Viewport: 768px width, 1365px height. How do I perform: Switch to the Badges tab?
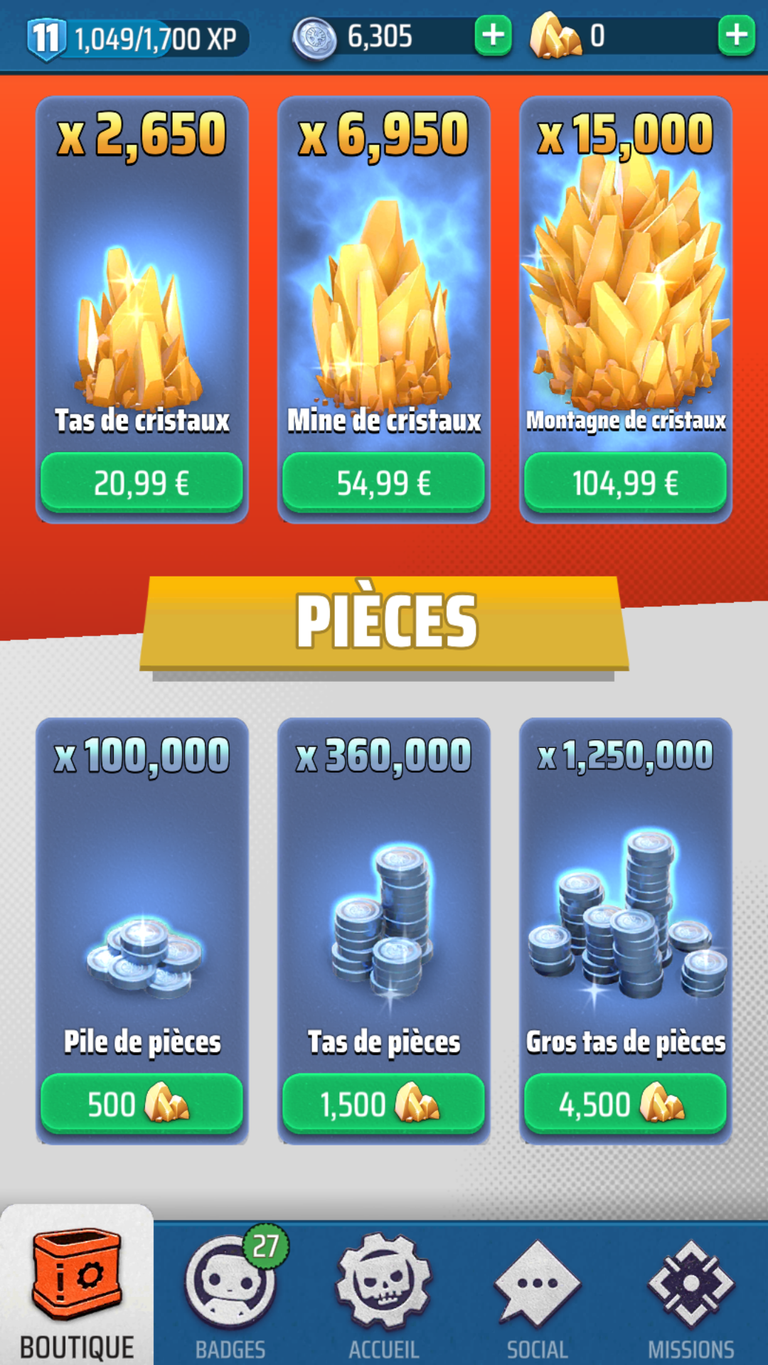[x=231, y=1293]
